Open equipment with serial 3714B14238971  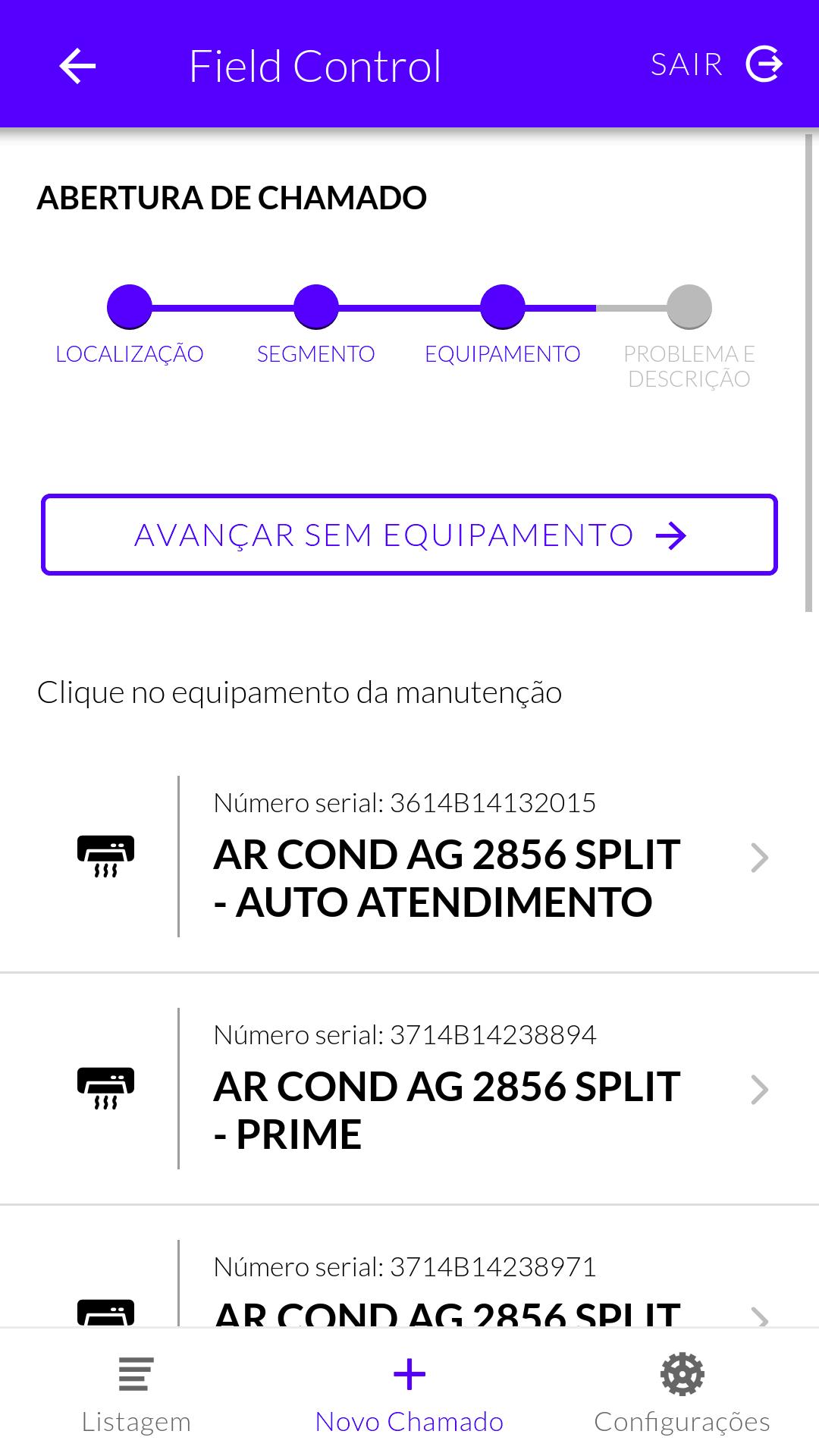coord(409,1266)
